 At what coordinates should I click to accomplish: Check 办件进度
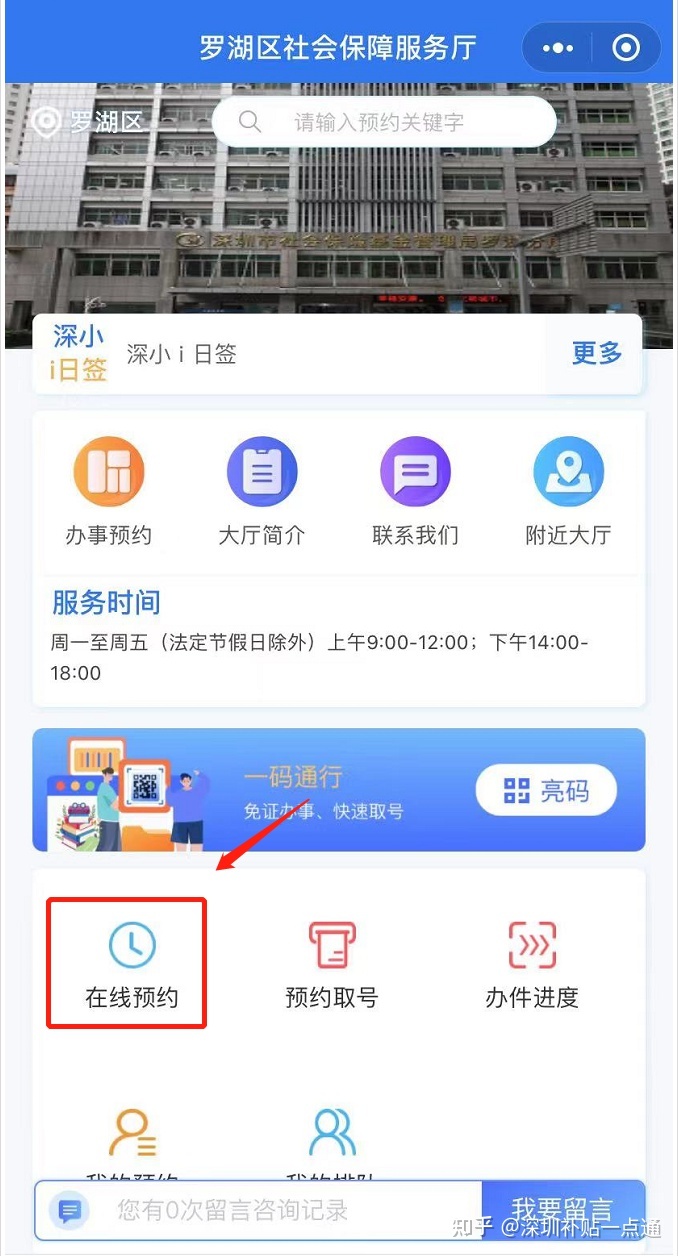pos(531,963)
